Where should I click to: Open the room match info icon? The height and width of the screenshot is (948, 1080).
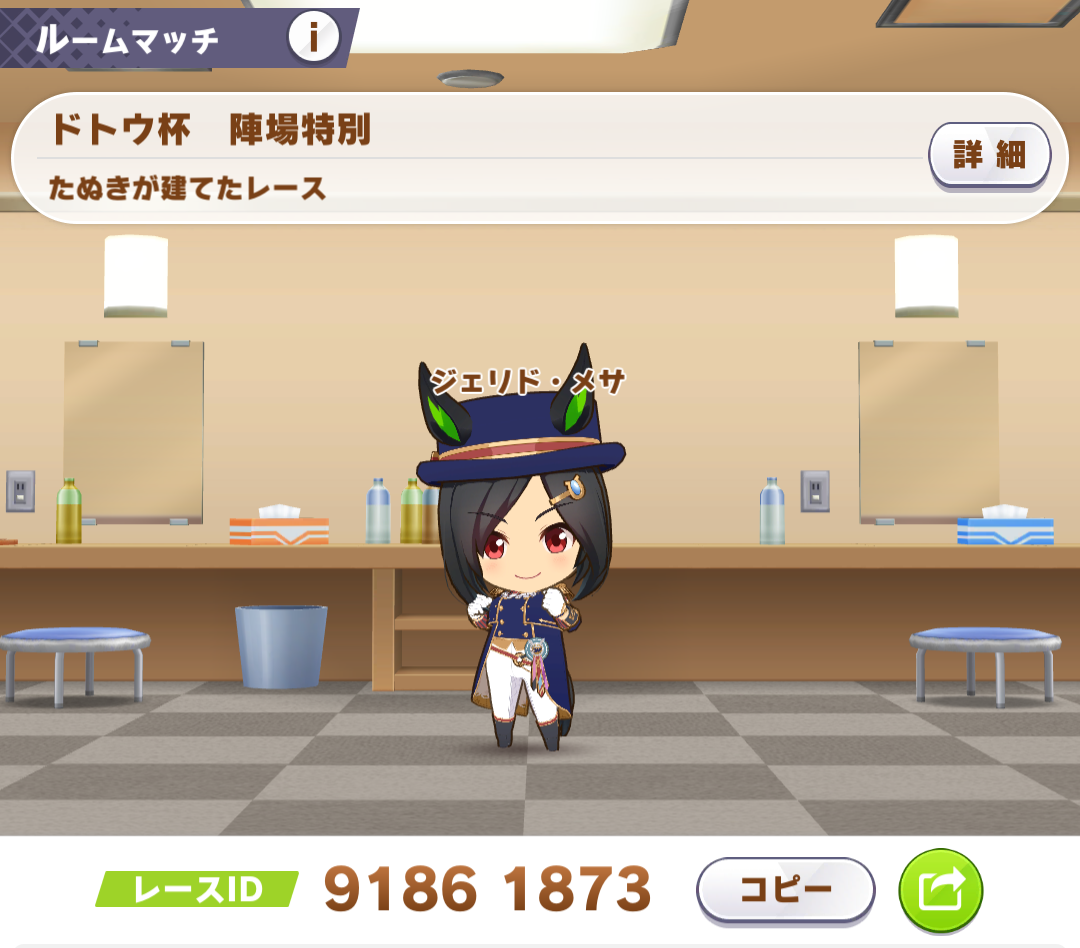[x=313, y=39]
